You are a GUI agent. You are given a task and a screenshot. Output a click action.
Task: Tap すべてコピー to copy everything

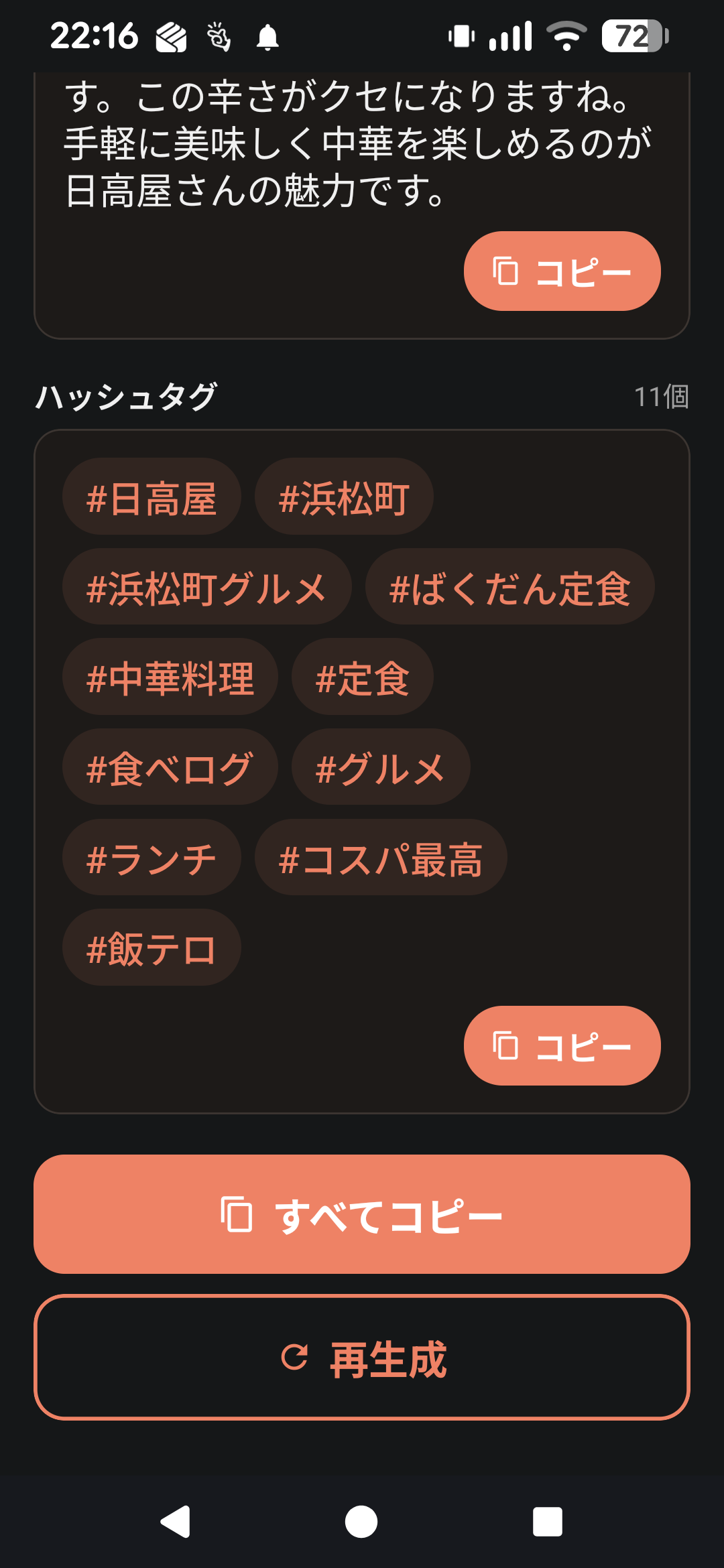tap(362, 1214)
